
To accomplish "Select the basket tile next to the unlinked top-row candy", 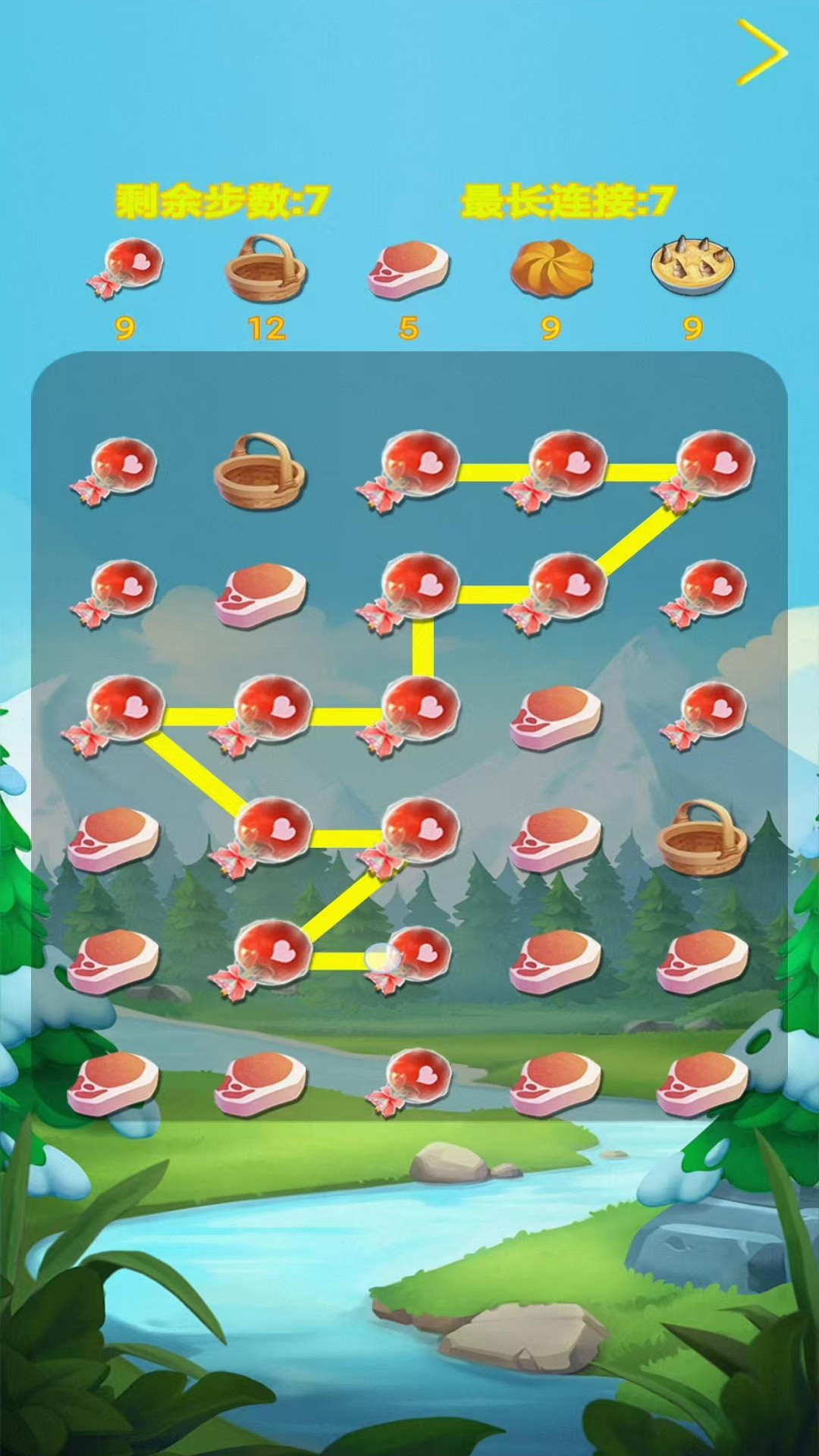I will [260, 471].
